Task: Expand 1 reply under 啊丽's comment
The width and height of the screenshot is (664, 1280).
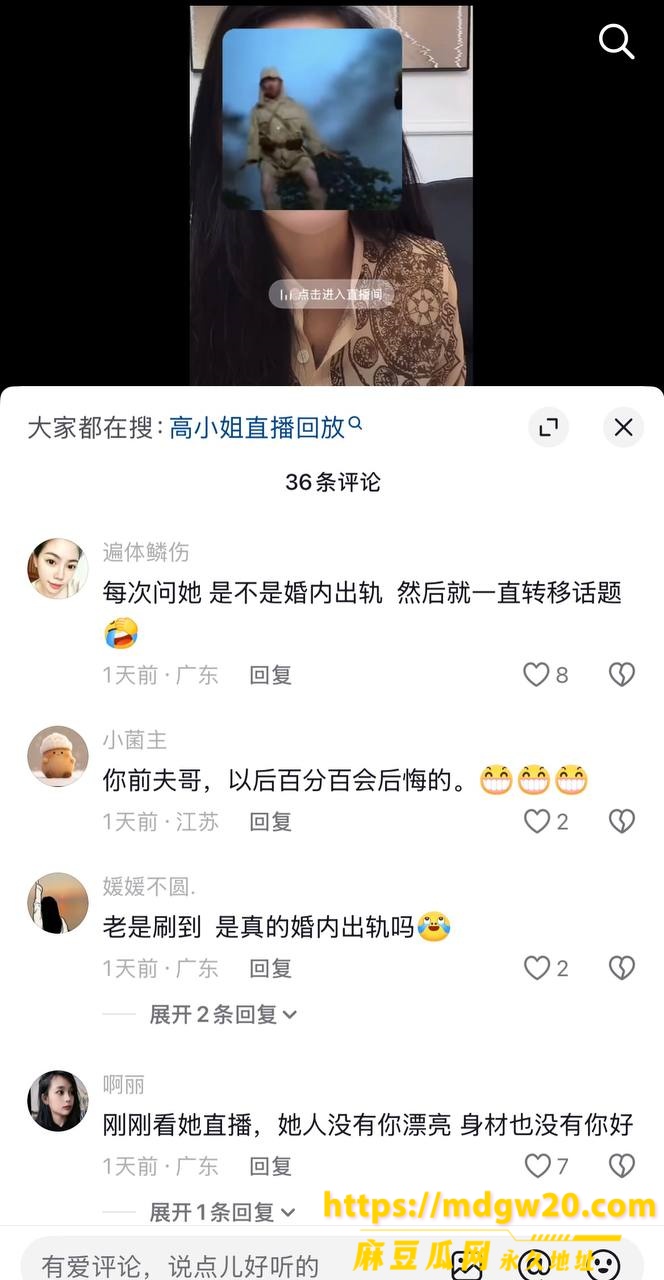Action: (223, 1212)
